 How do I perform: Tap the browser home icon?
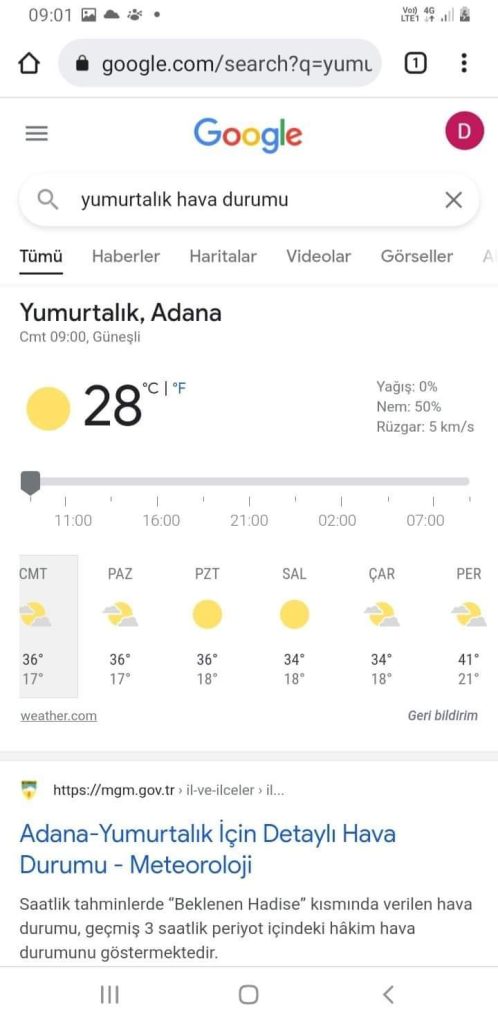point(29,63)
